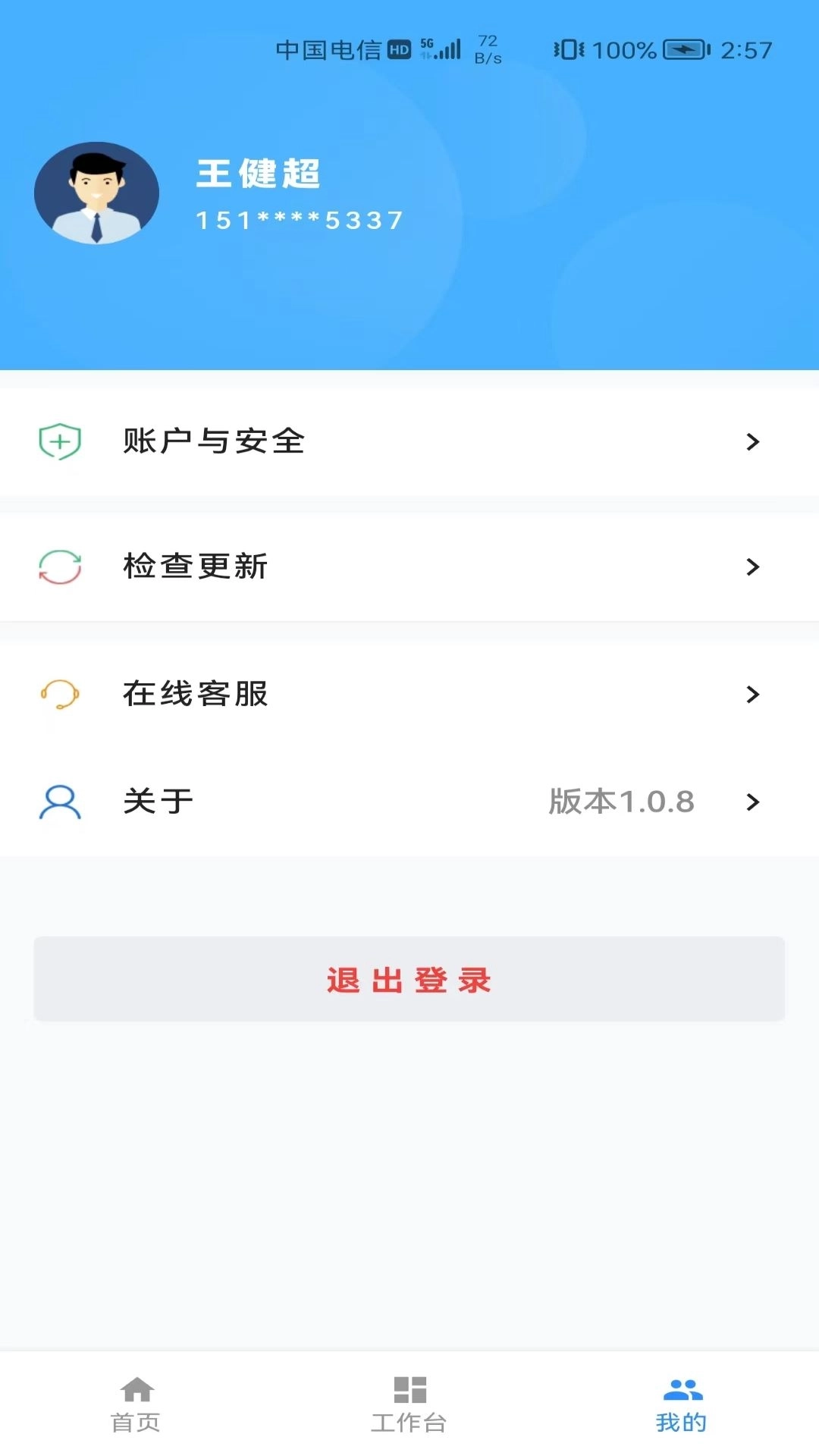This screenshot has height=1456, width=819.
Task: Expand the 账户与安全 row chevron
Action: coord(752,442)
